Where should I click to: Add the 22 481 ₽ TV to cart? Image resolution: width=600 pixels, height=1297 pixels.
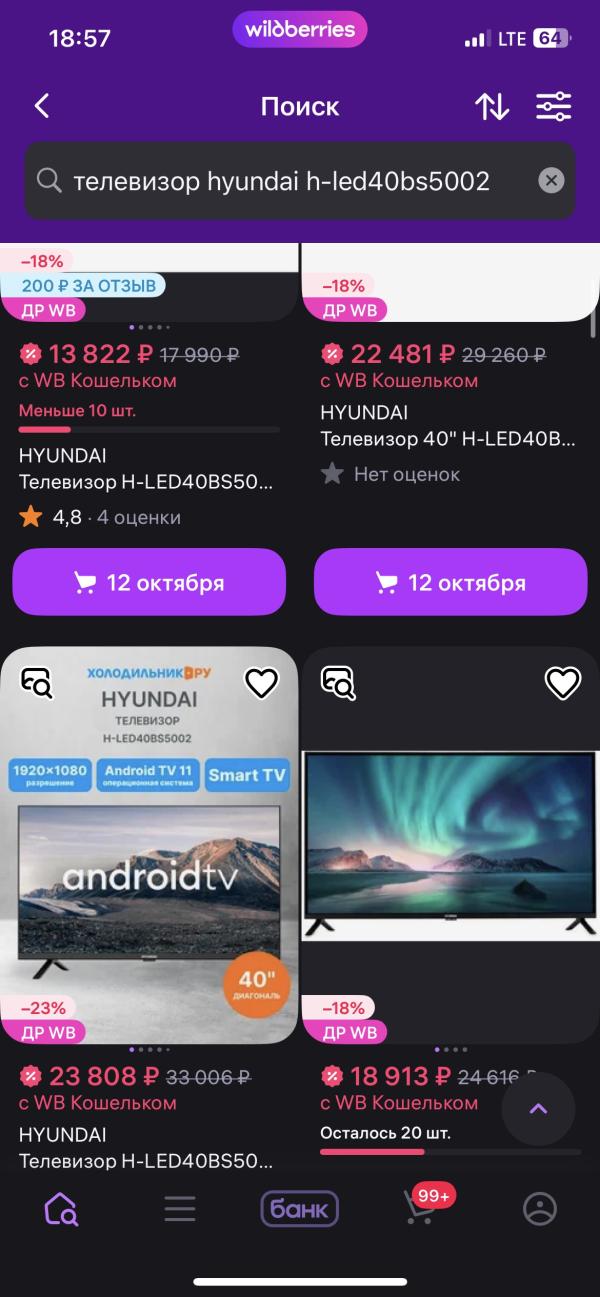(x=450, y=582)
